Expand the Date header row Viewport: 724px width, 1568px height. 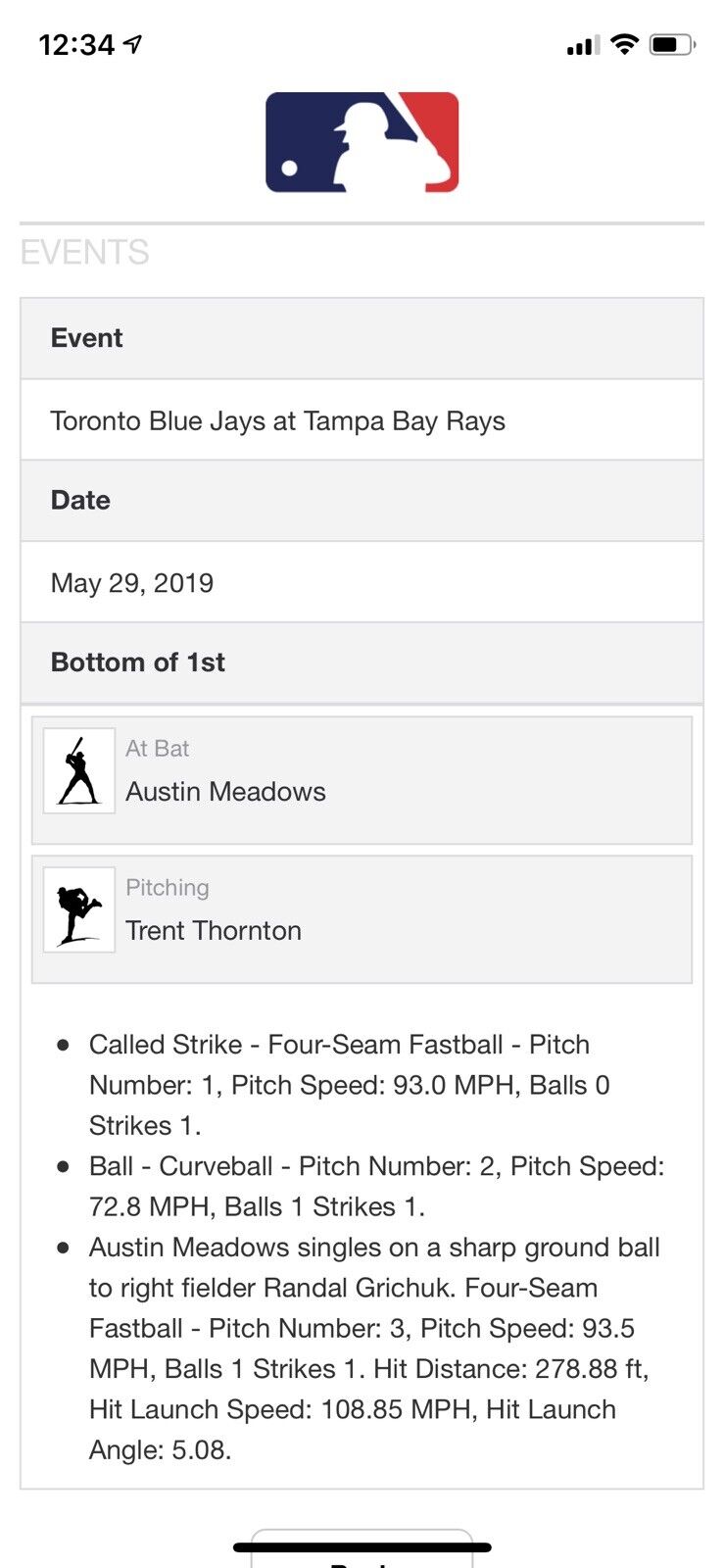[362, 501]
